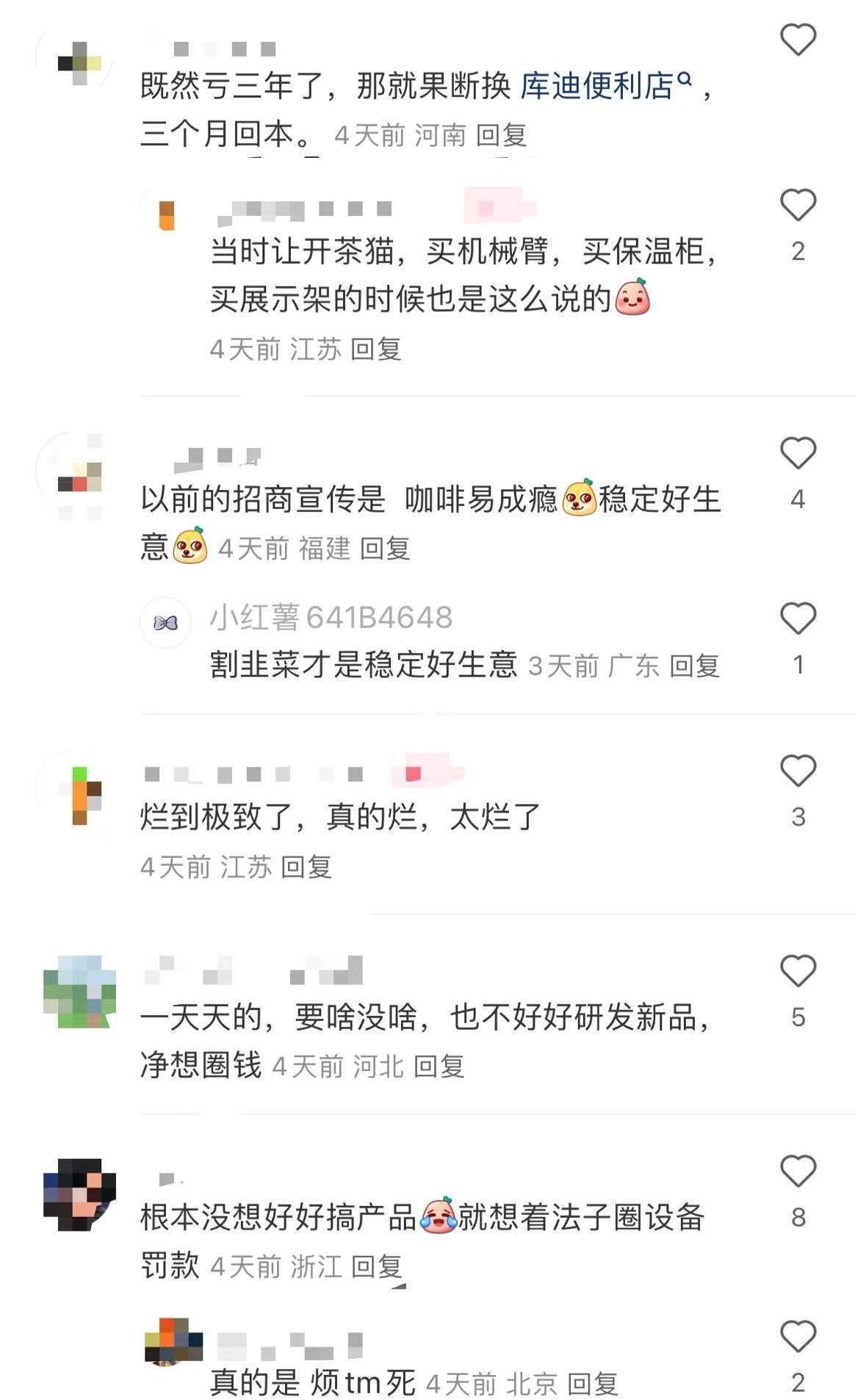Reply to the 福建 comment on 招商宣传
The height and width of the screenshot is (1400, 855).
coord(385,548)
